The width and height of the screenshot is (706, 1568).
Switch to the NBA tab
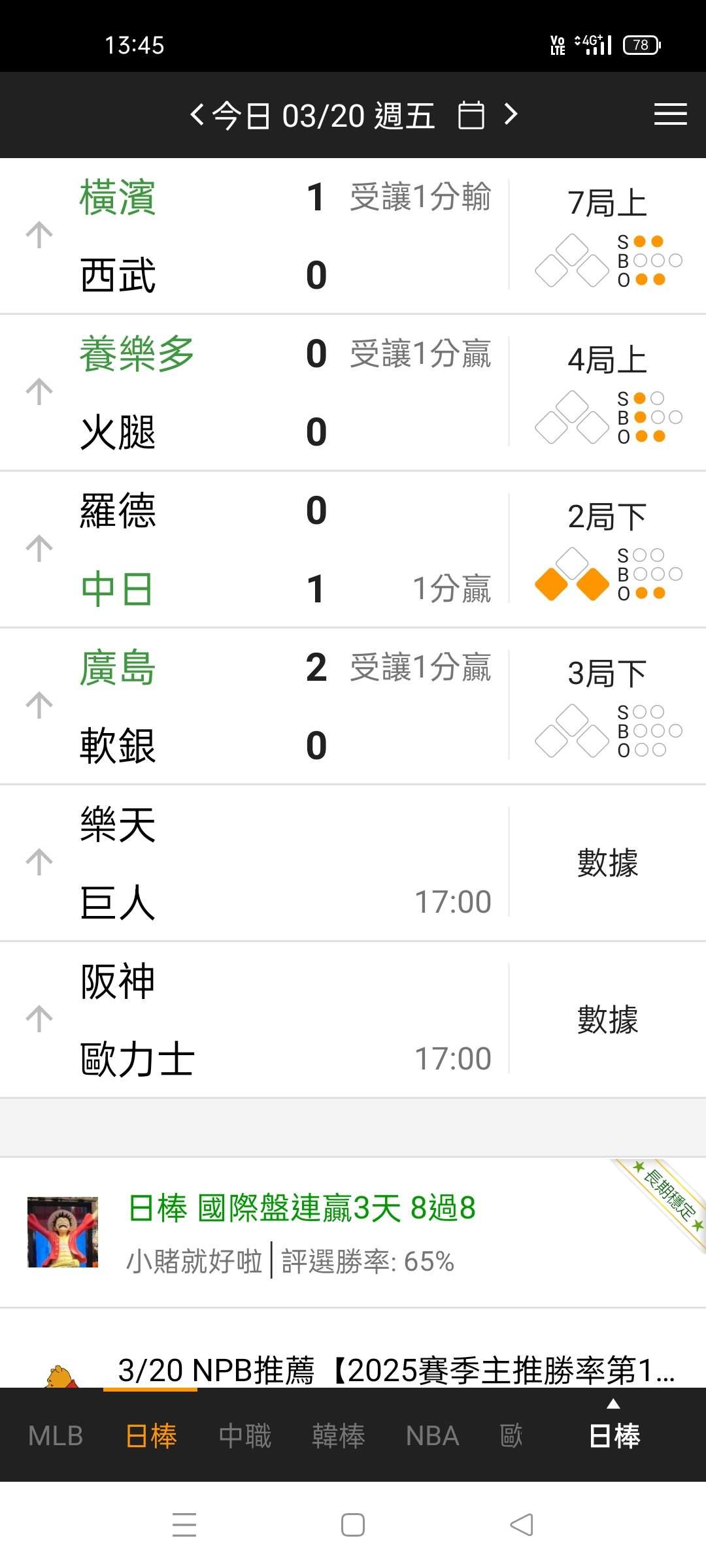pyautogui.click(x=432, y=1436)
